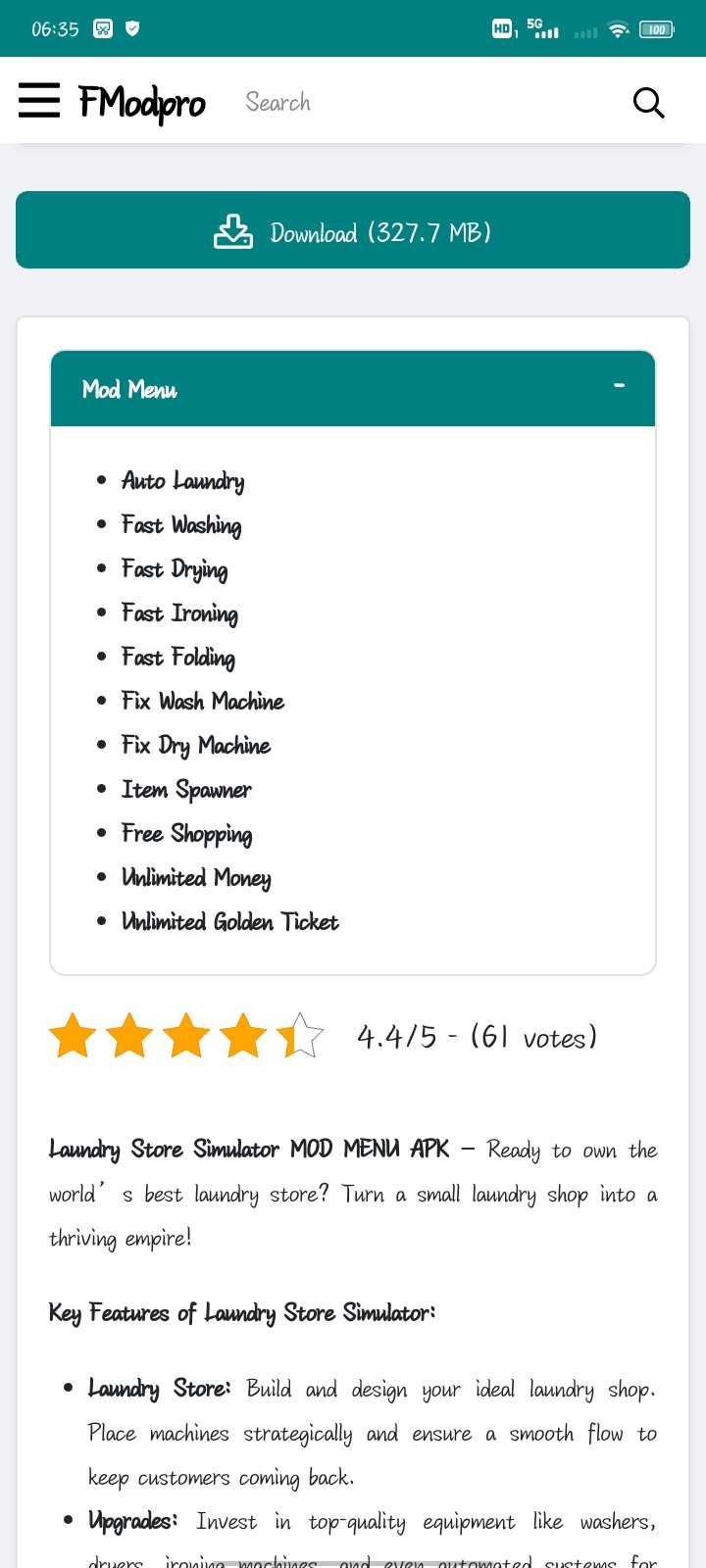Tap the Search input field

[x=392, y=102]
